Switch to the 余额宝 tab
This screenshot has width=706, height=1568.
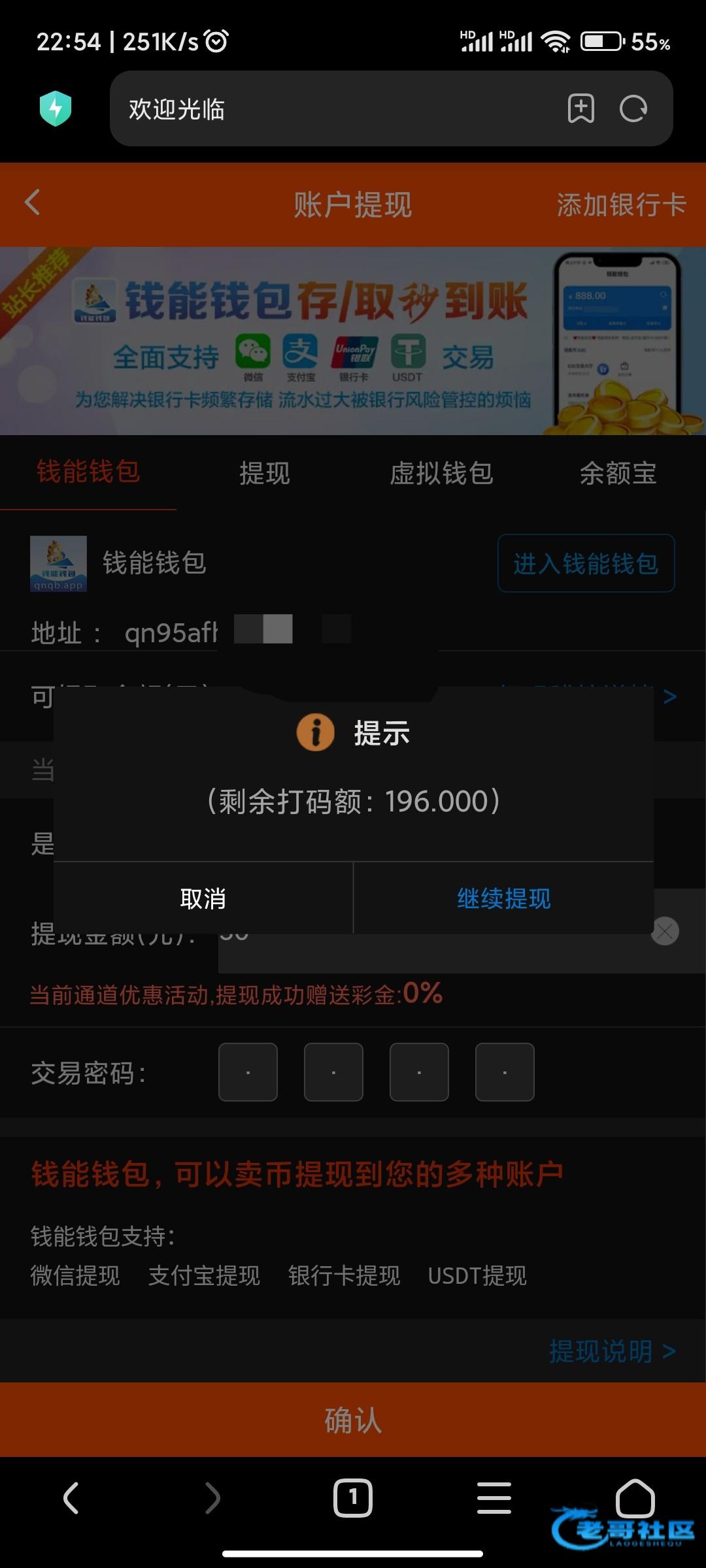[618, 473]
